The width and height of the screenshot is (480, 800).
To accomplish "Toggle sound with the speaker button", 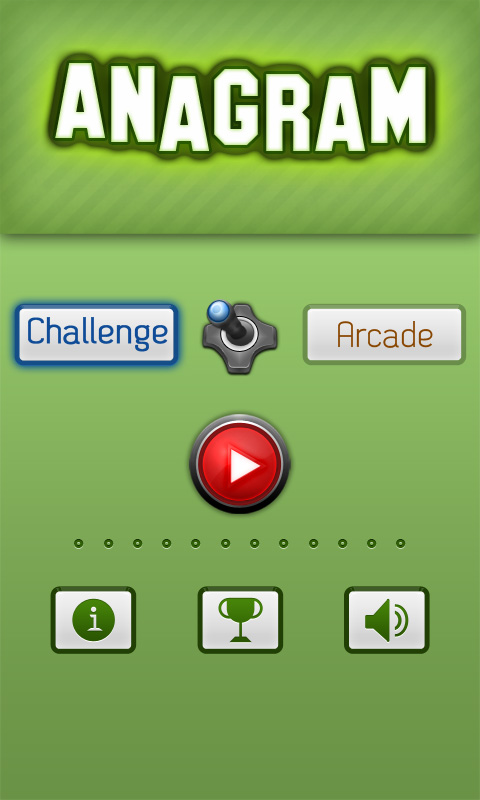I will [x=387, y=620].
